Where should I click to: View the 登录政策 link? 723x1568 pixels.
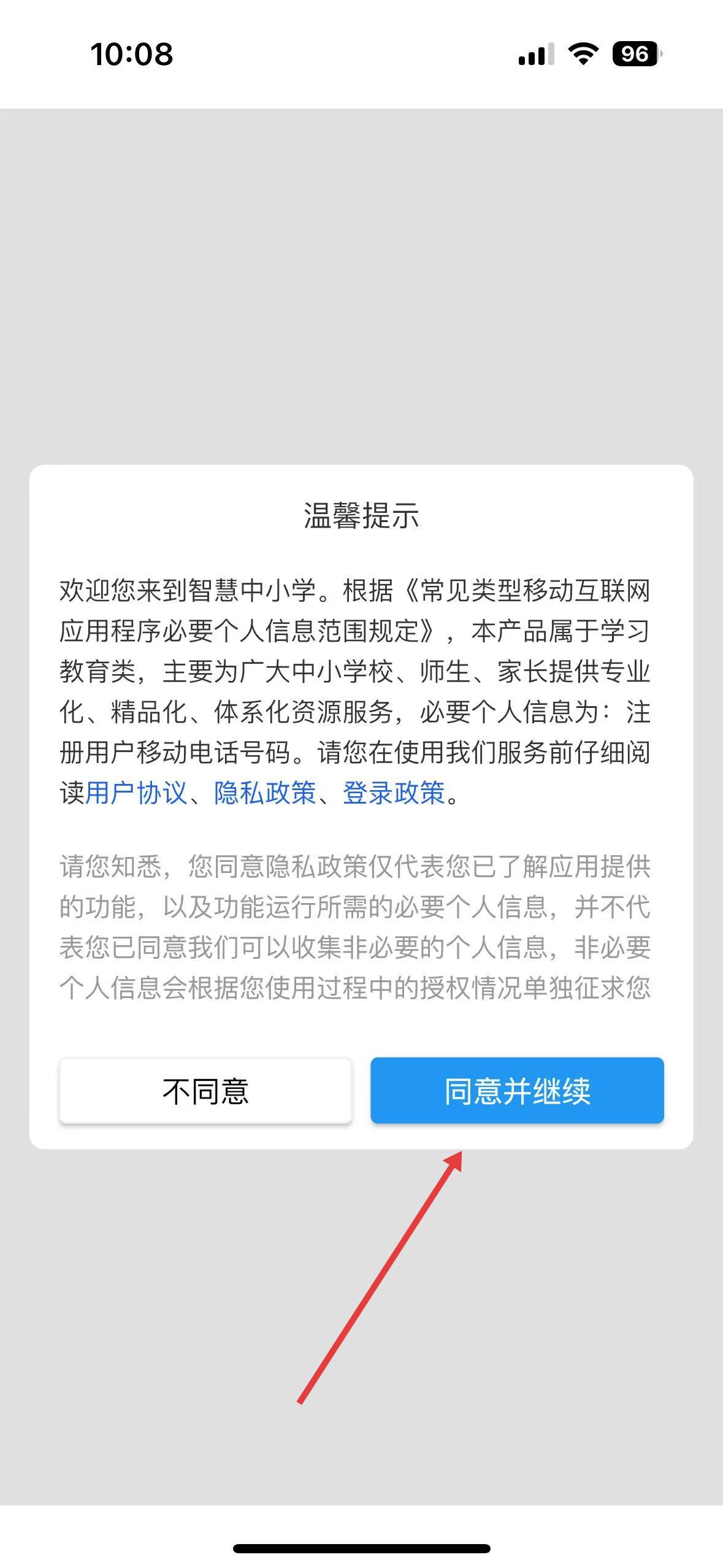[394, 793]
